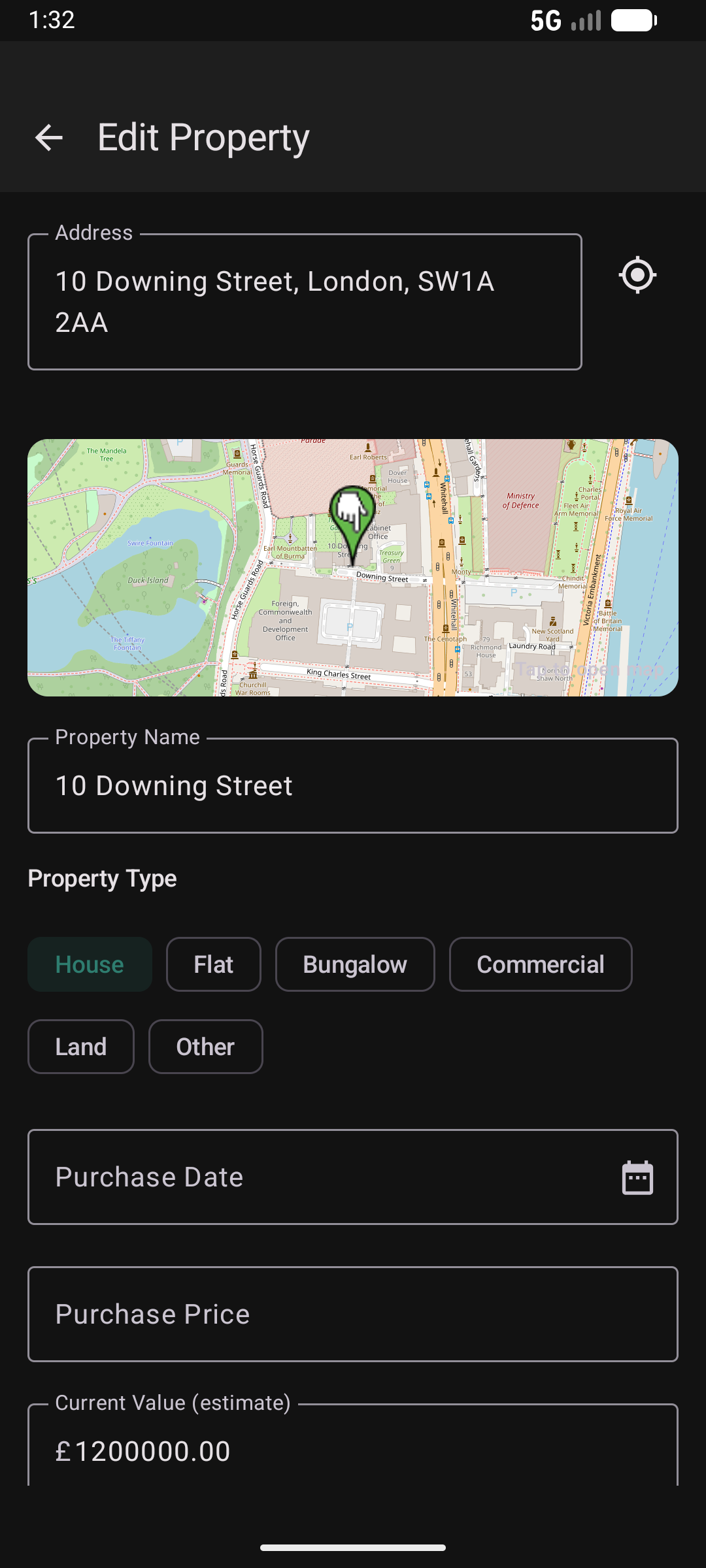706x1568 pixels.
Task: Navigate back using the arrow icon
Action: pyautogui.click(x=48, y=137)
